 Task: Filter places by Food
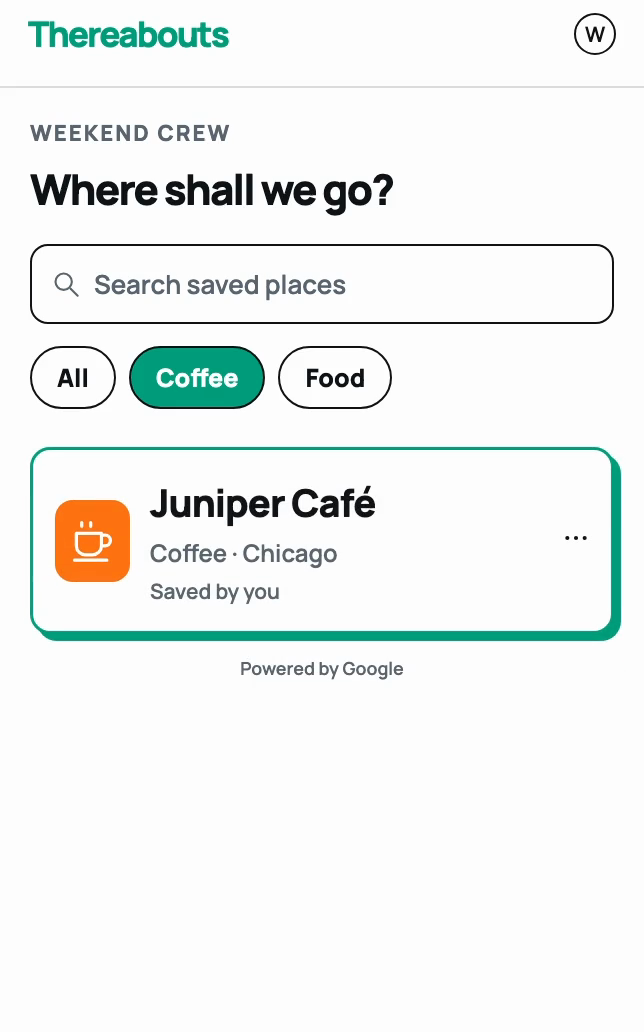[335, 378]
